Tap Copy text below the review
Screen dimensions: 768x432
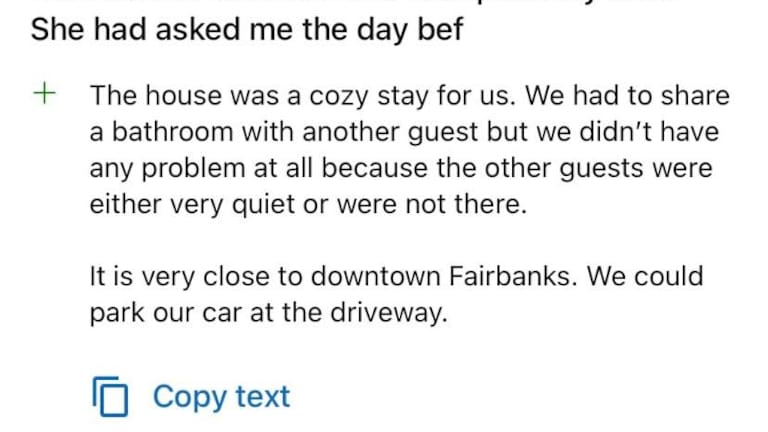click(191, 396)
